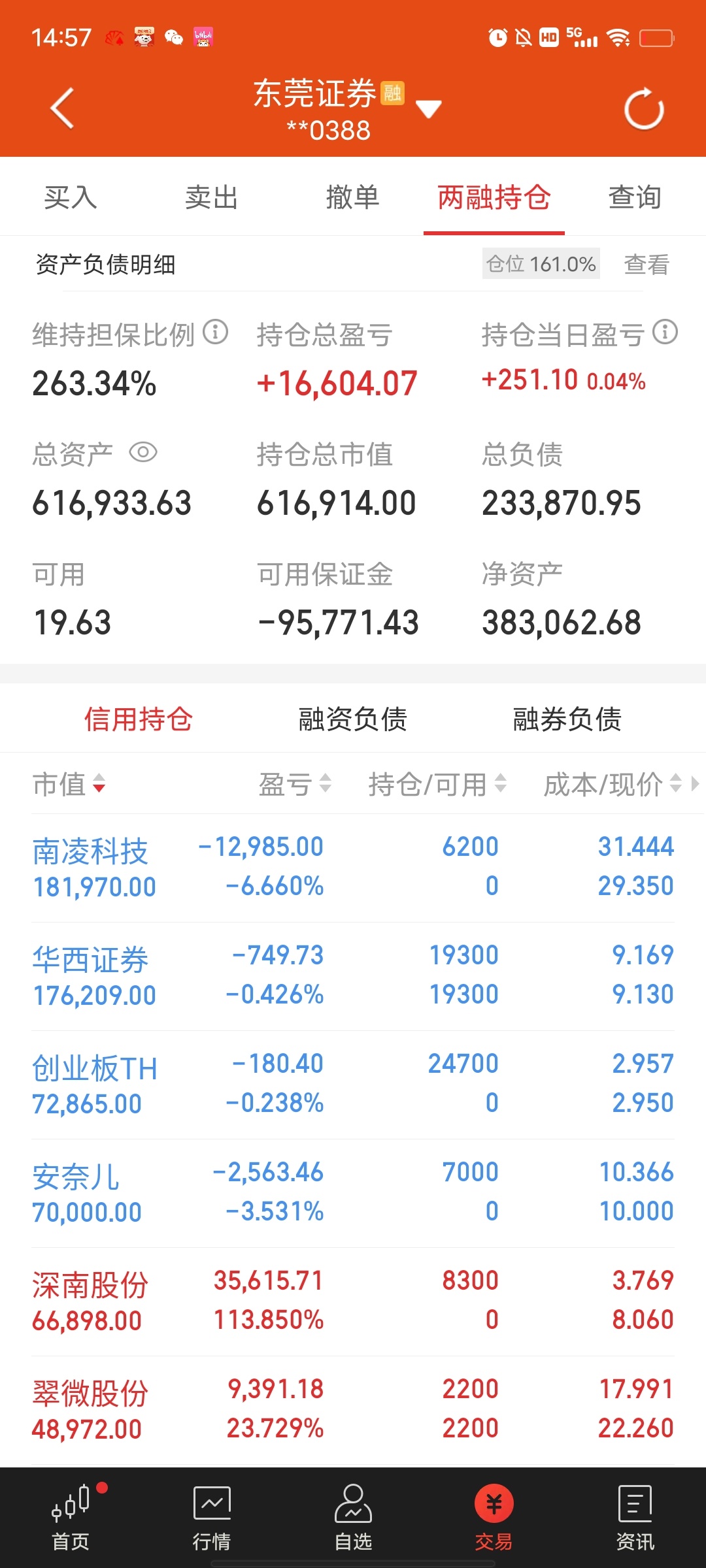Viewport: 706px width, 1568px height.
Task: Switch to the 买入 tab
Action: [71, 197]
